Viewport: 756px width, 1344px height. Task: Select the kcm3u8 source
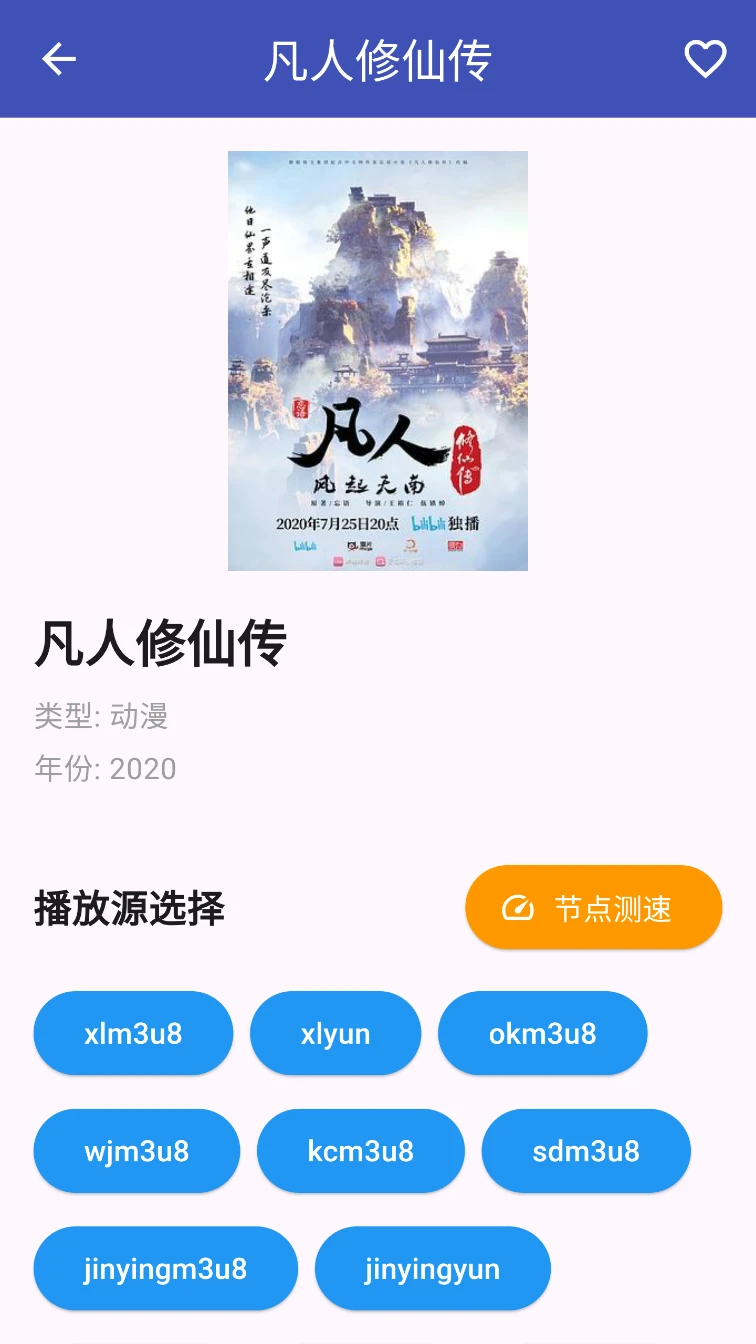[361, 1151]
